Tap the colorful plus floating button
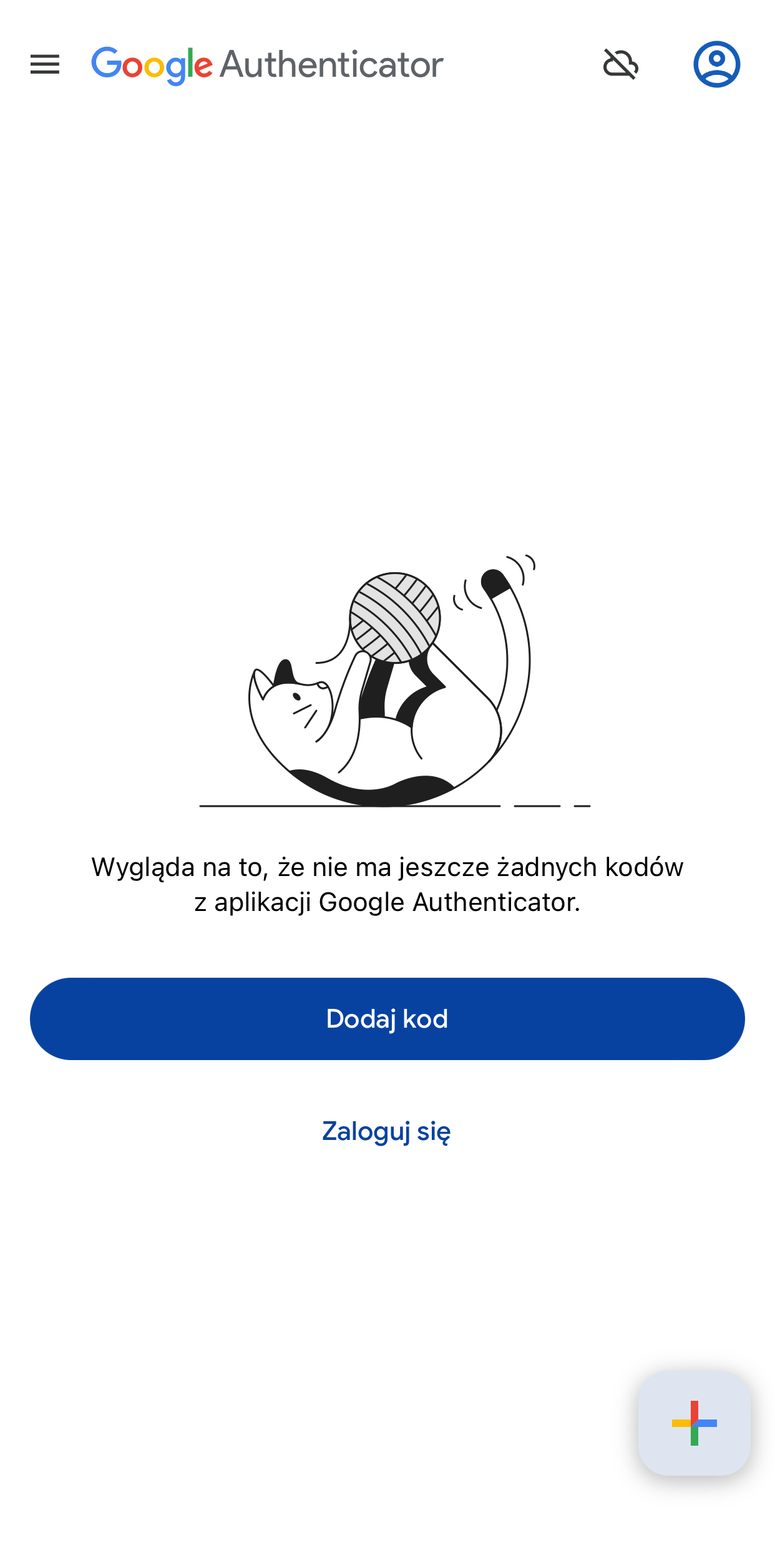775x1568 pixels. pos(694,1423)
